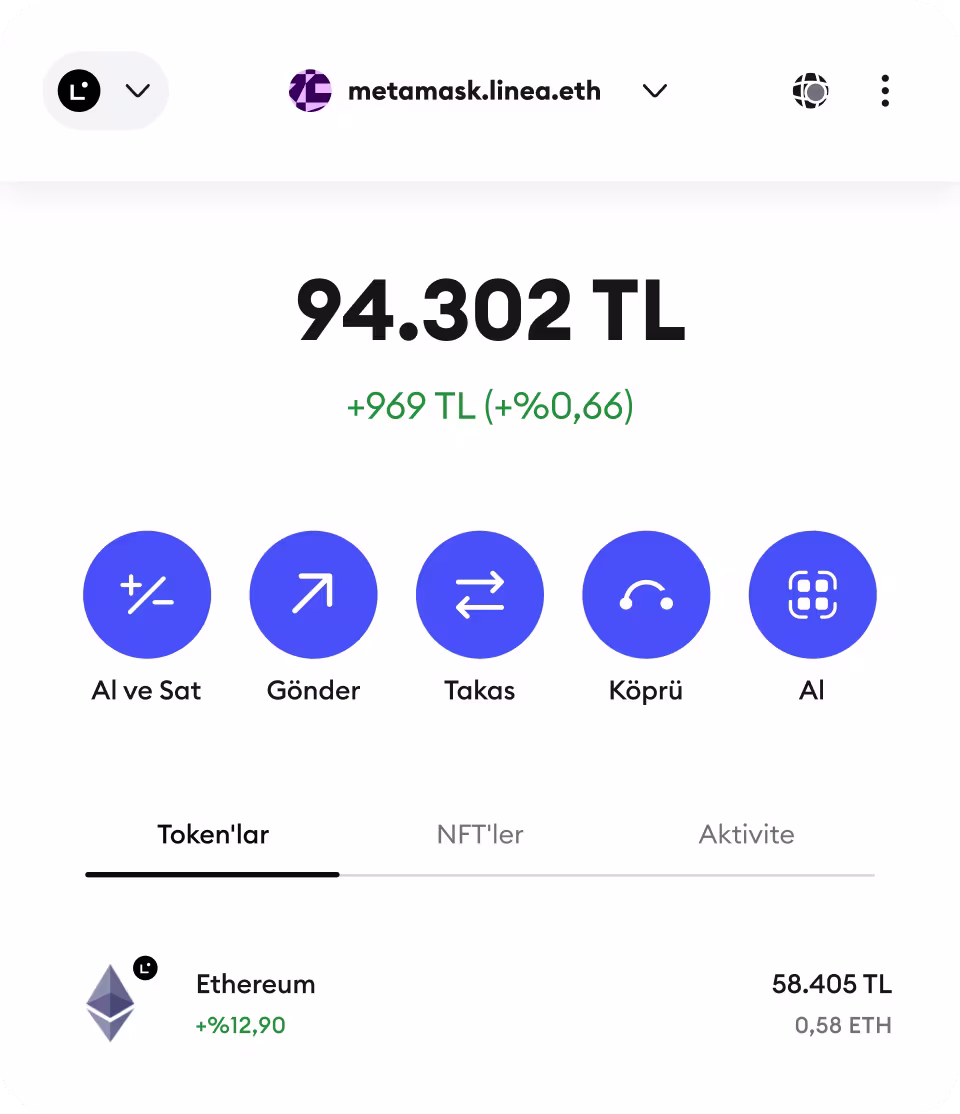Switch to the NFT'ler tab

tap(480, 834)
